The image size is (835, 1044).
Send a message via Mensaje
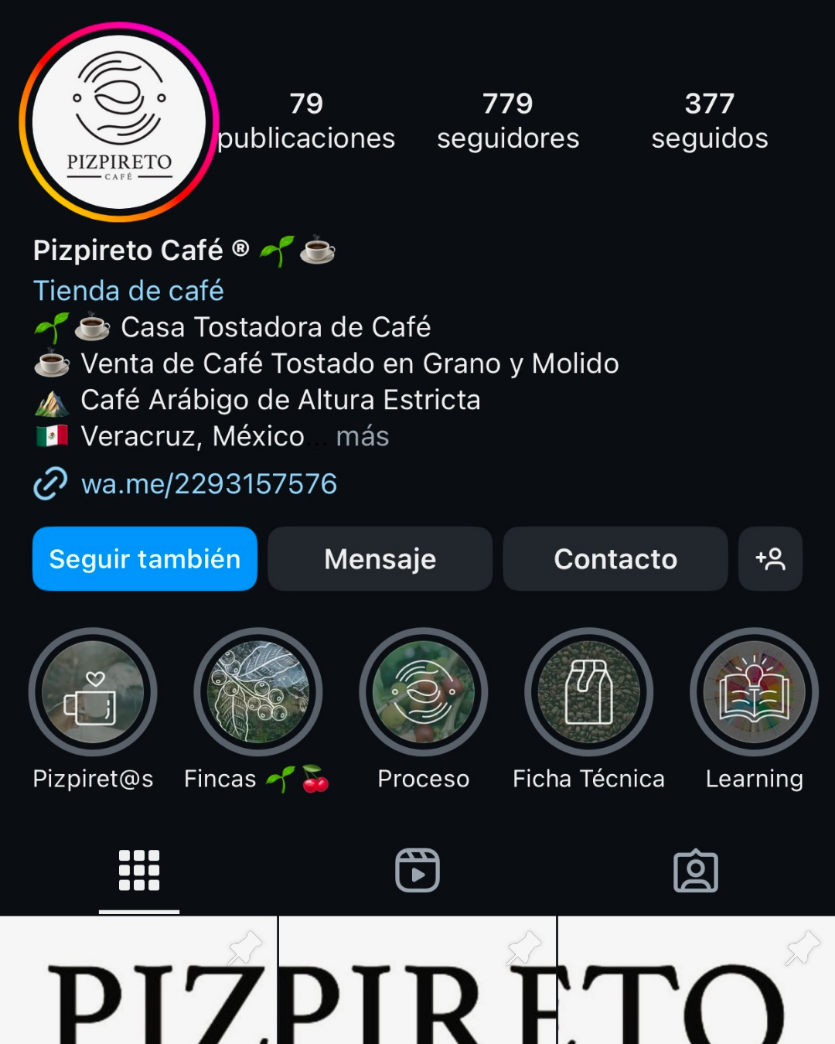(x=380, y=559)
